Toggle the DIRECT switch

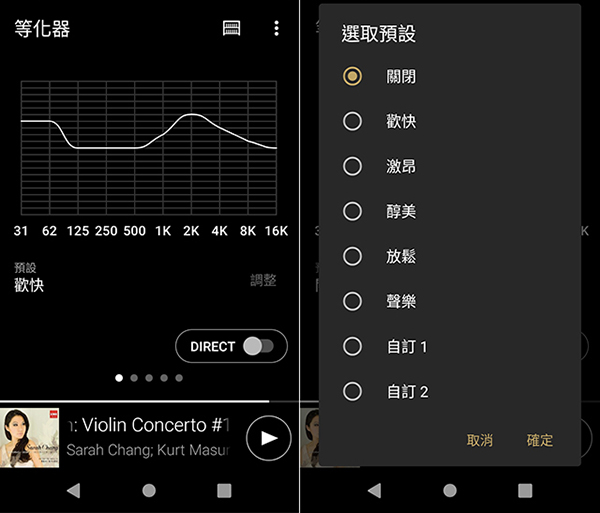(x=257, y=346)
